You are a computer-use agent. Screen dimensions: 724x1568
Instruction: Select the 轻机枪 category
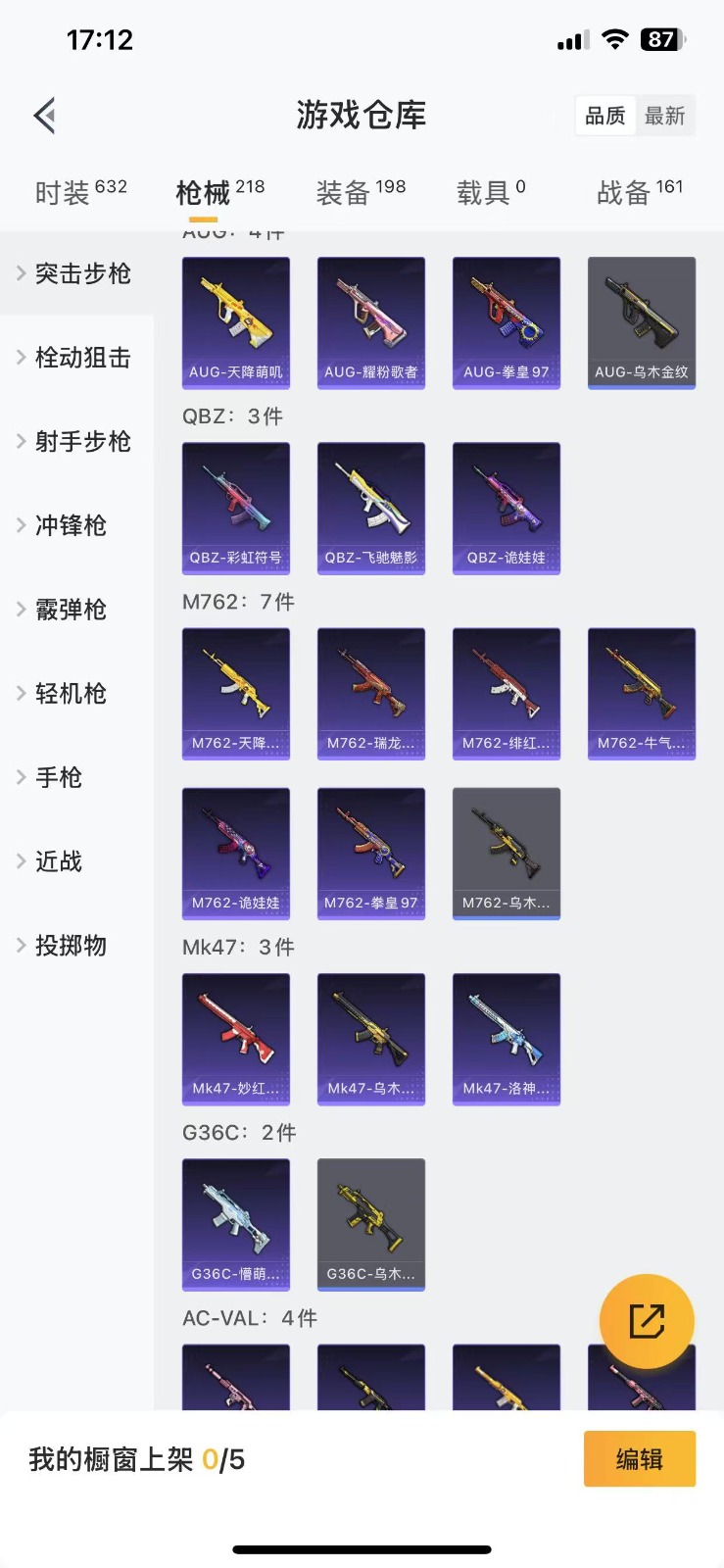71,694
